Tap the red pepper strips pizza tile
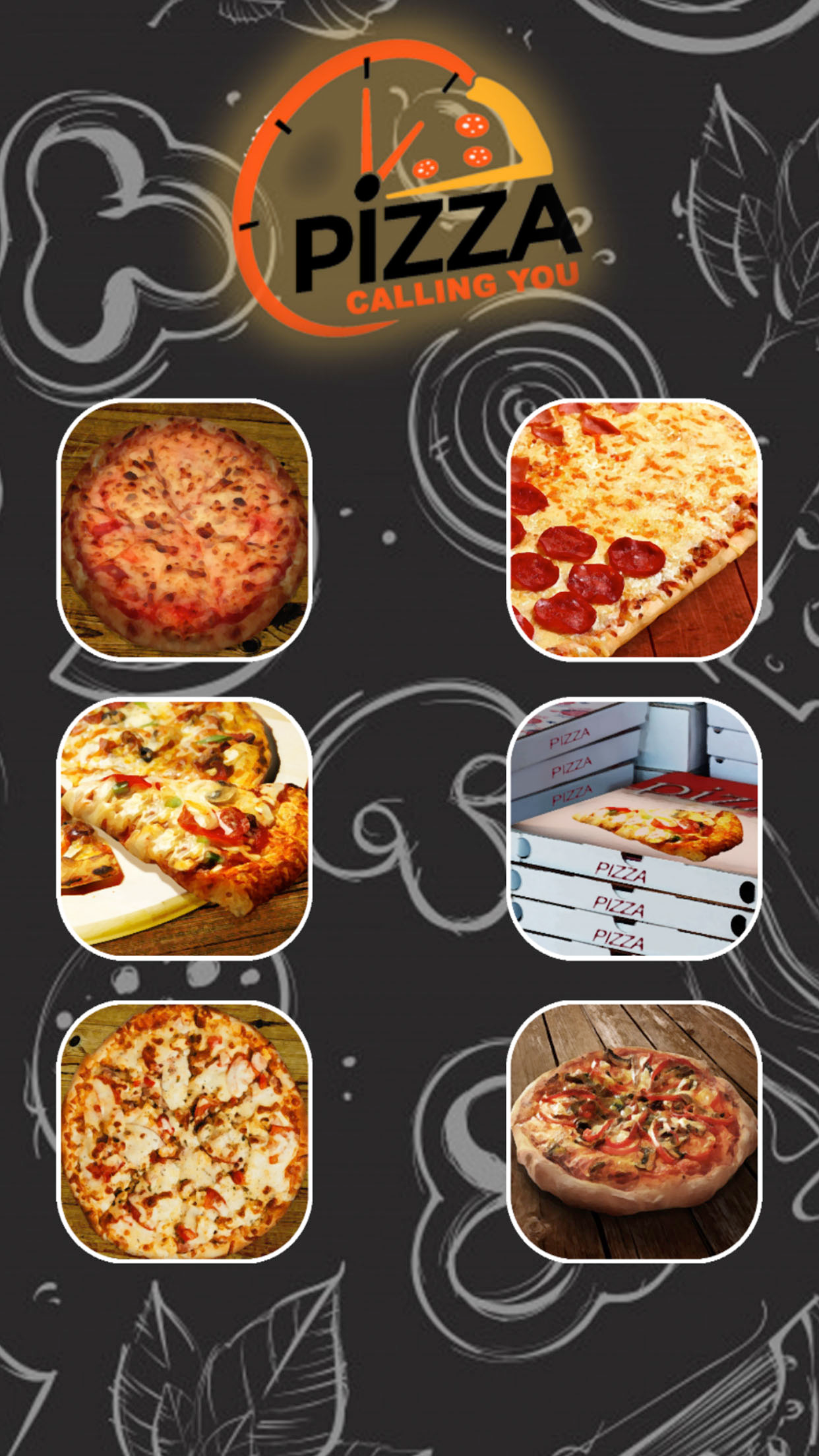Image resolution: width=819 pixels, height=1456 pixels. pos(634,1132)
